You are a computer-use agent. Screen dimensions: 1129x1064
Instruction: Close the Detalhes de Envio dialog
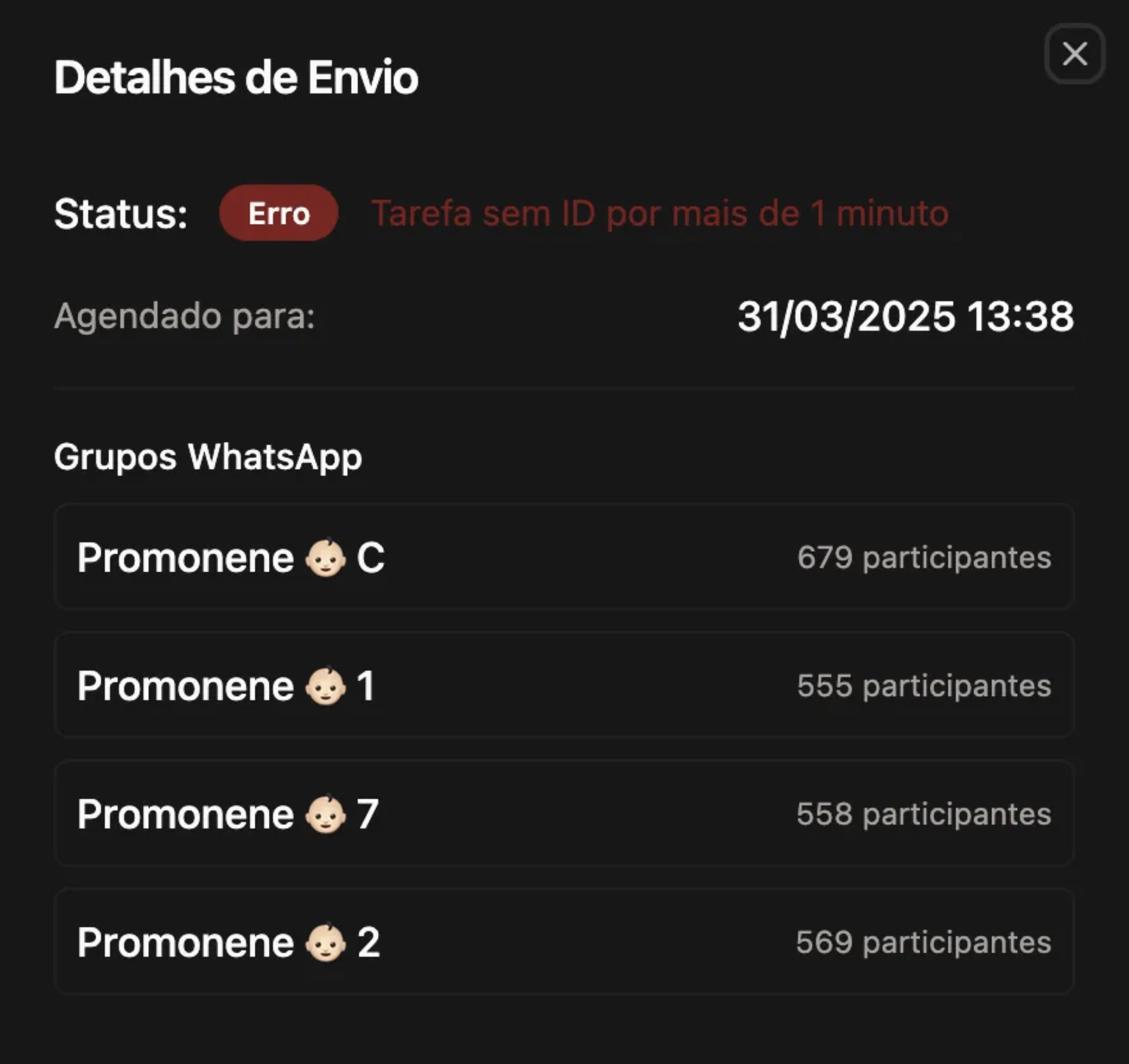click(x=1074, y=54)
